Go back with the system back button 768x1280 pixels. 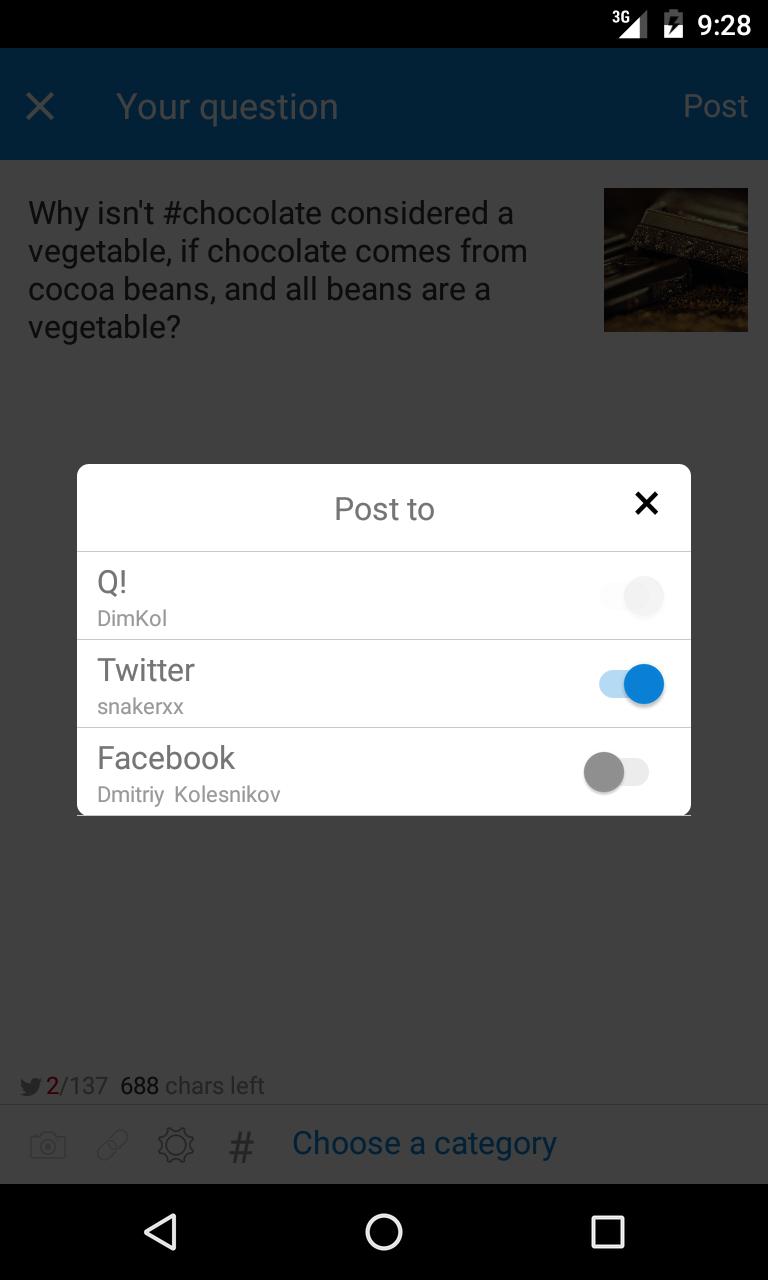tap(160, 1232)
